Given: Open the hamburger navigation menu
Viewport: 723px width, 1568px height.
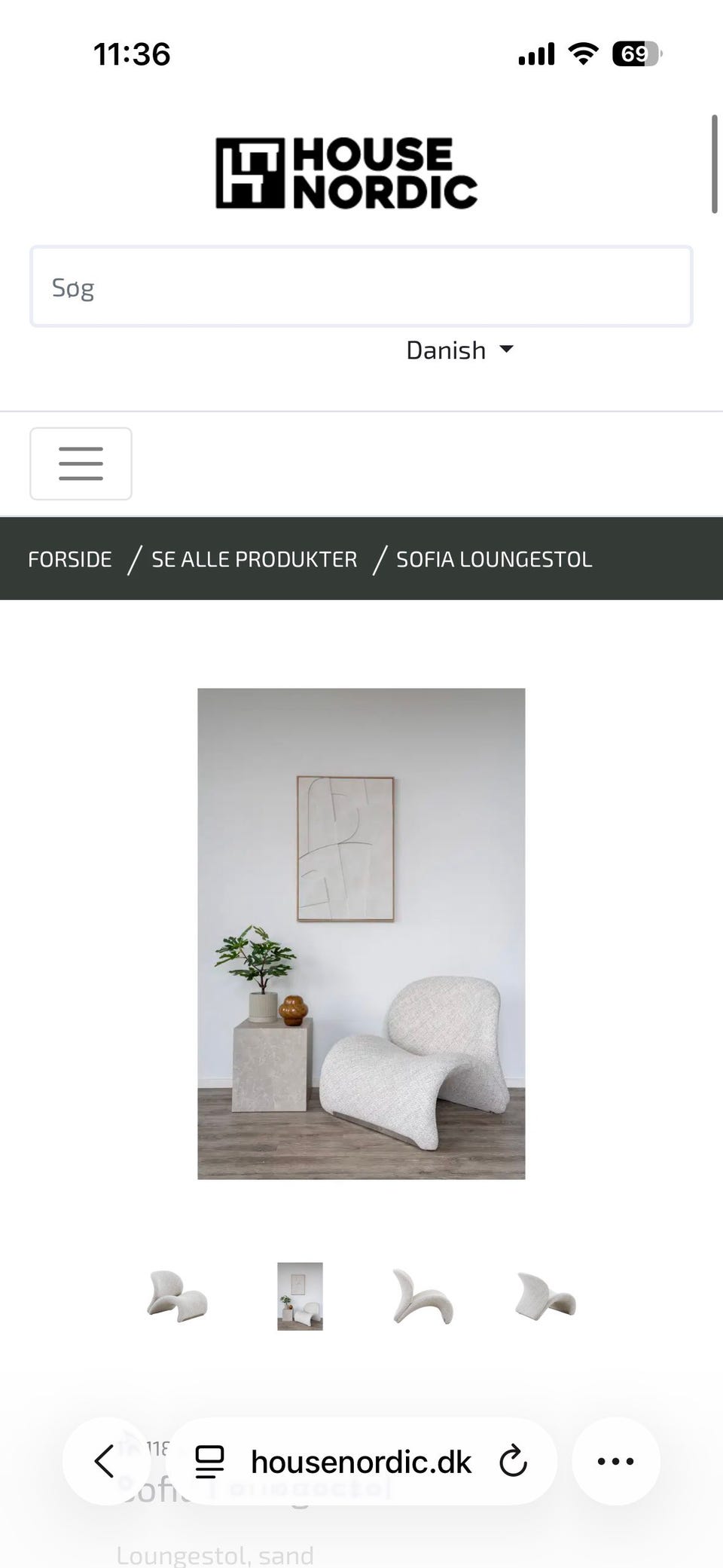Looking at the screenshot, I should click(81, 463).
